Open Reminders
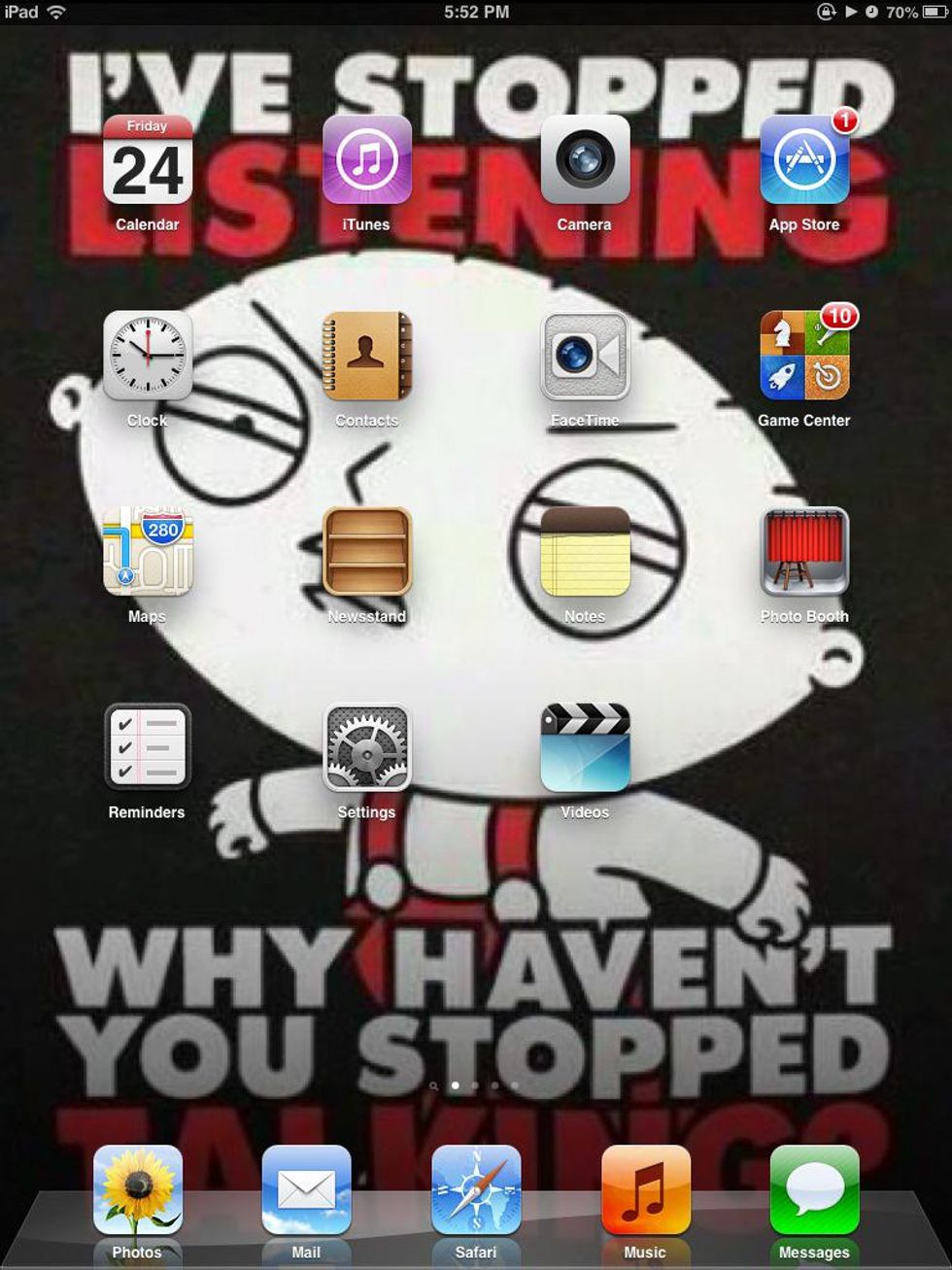 [x=148, y=747]
